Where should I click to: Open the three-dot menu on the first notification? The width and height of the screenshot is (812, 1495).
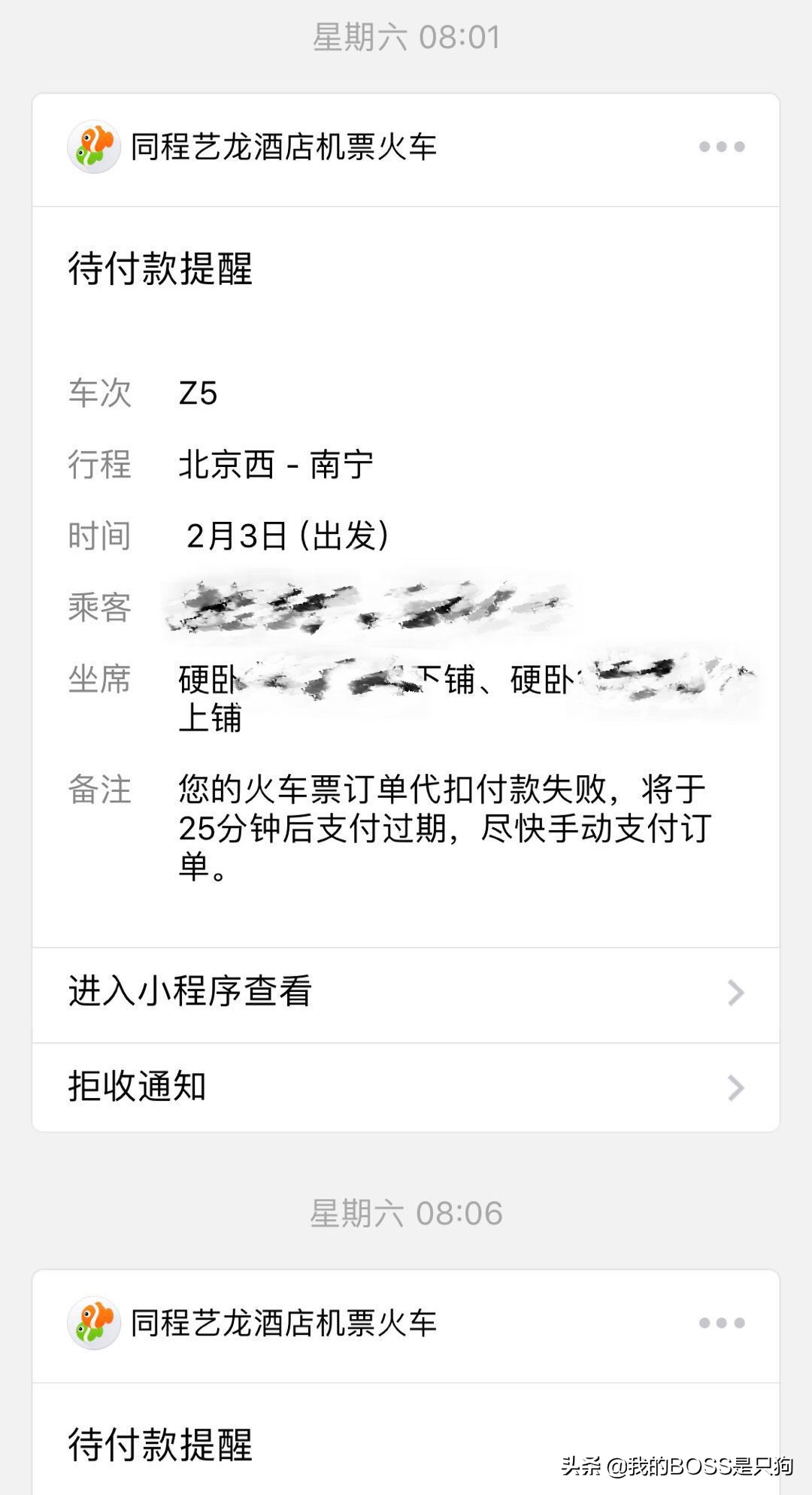[x=720, y=147]
